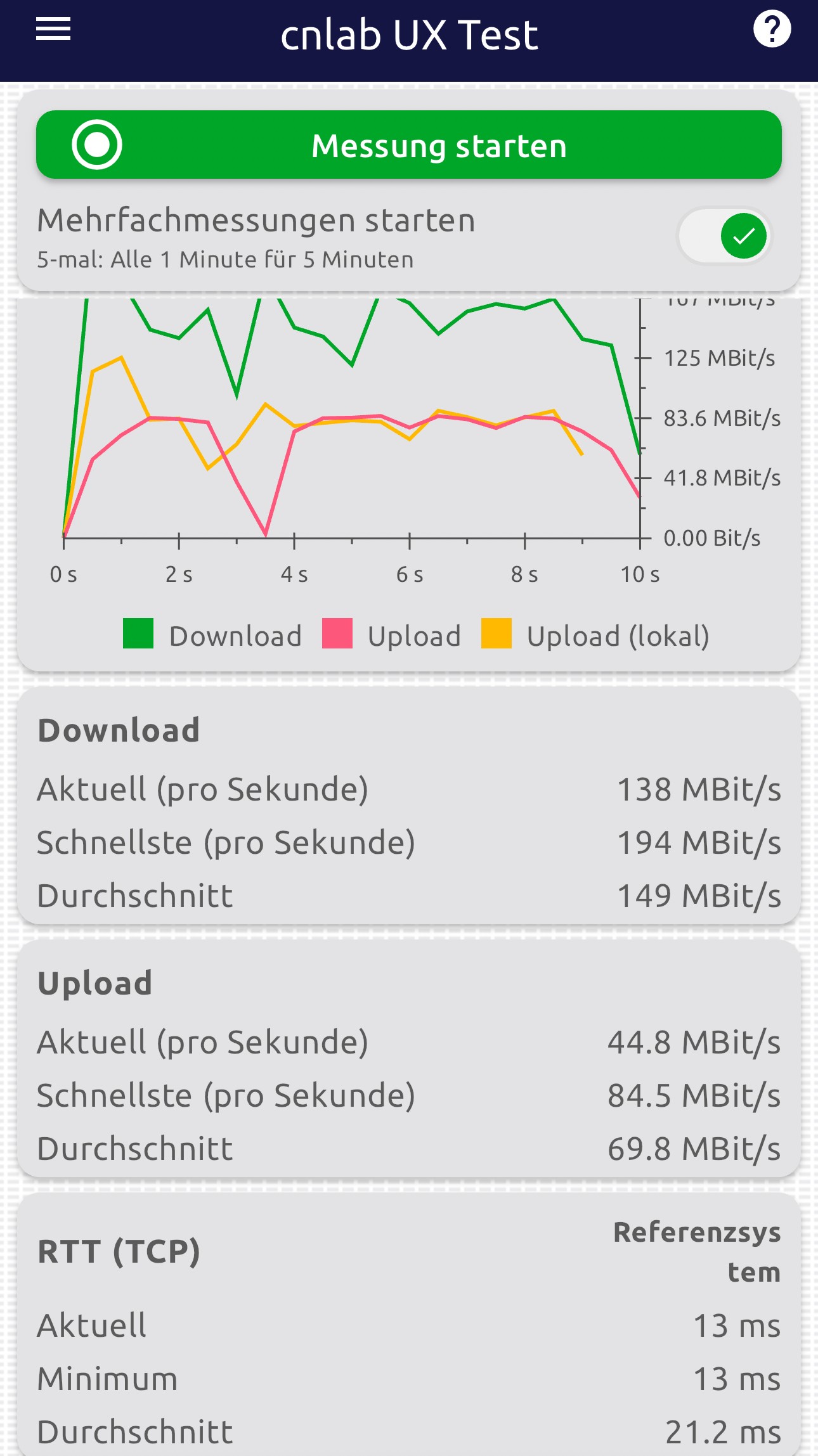Start measurement with Messung starten button
The image size is (818, 1456).
pos(409,145)
